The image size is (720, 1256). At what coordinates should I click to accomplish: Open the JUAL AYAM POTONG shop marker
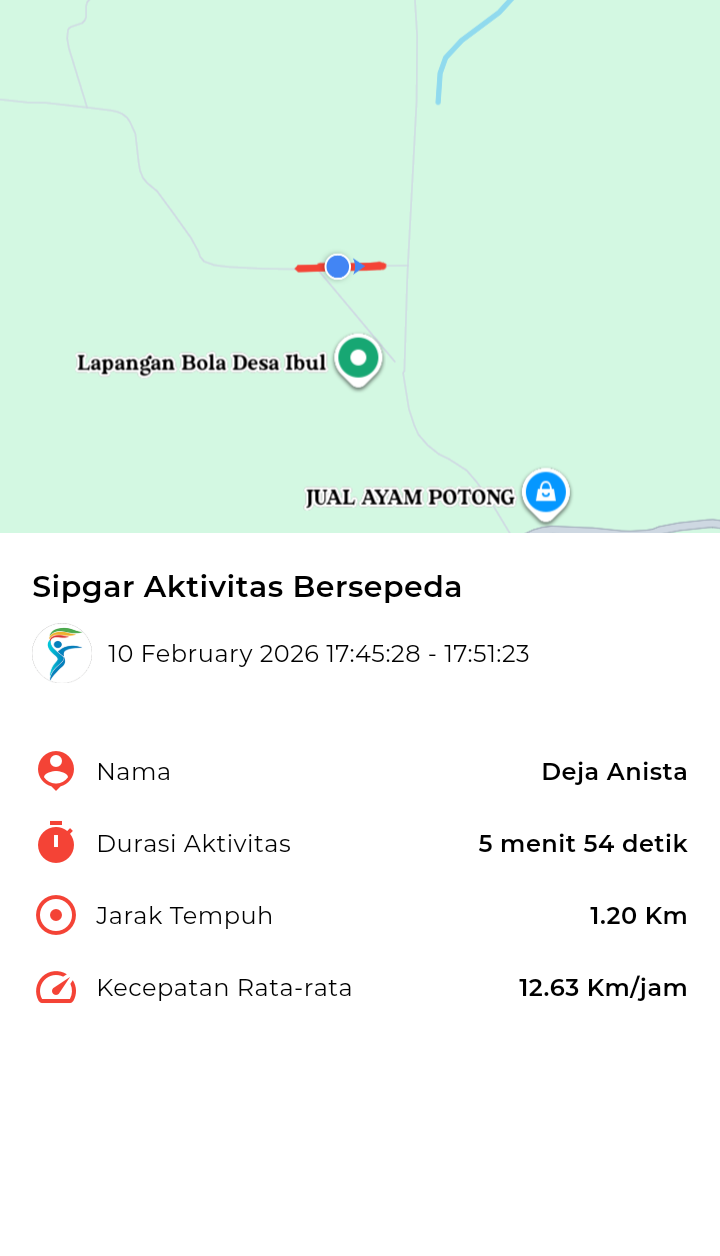click(545, 493)
